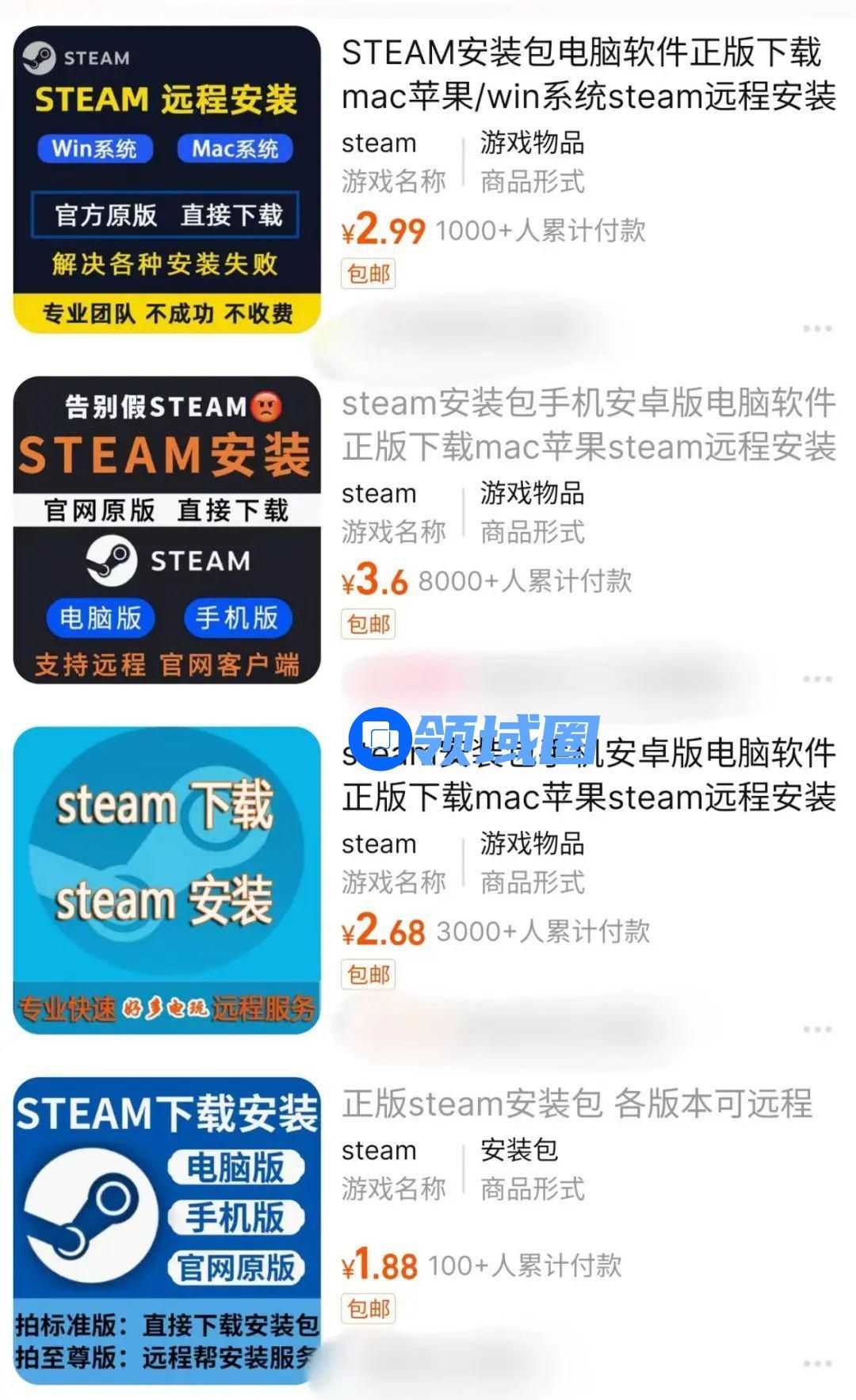Screen dimensions: 856x1400
Task: Open the ¥2.99 STEAM远程安装 product listing
Action: [x=588, y=75]
